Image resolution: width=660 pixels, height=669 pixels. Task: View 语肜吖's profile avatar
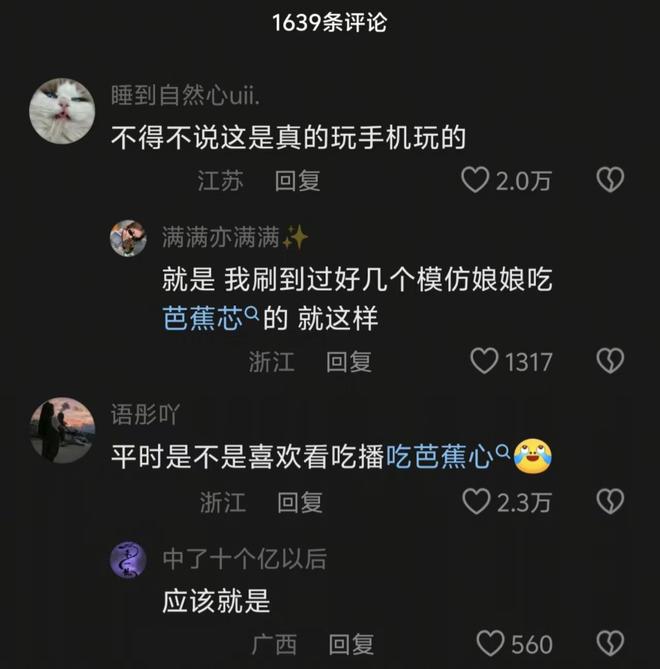click(x=62, y=430)
